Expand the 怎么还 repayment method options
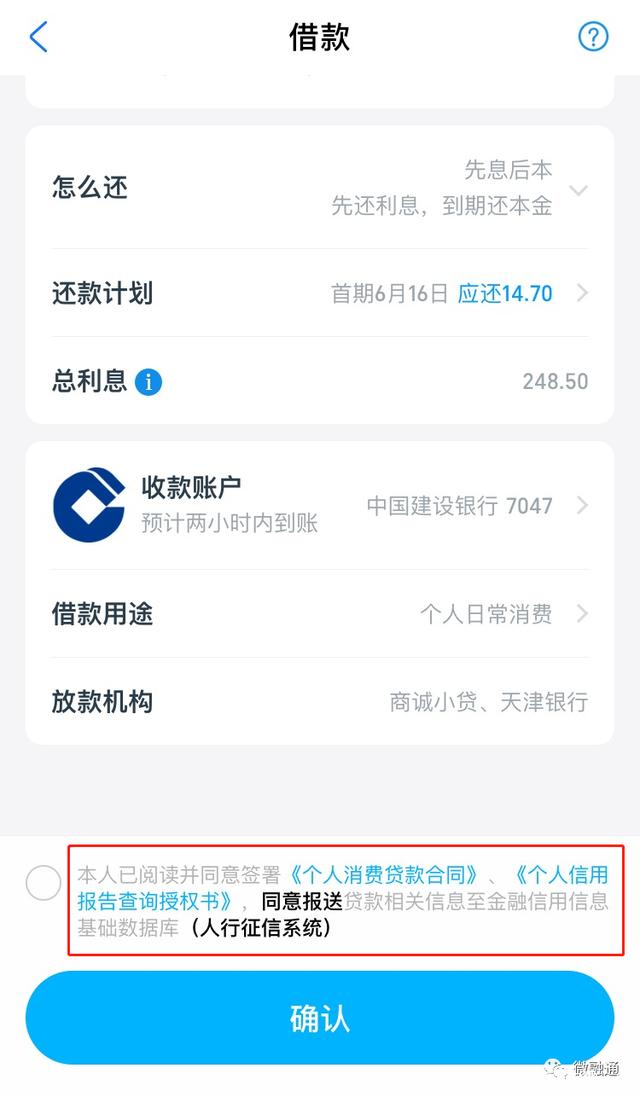Viewport: 640px width, 1097px height. pos(320,188)
